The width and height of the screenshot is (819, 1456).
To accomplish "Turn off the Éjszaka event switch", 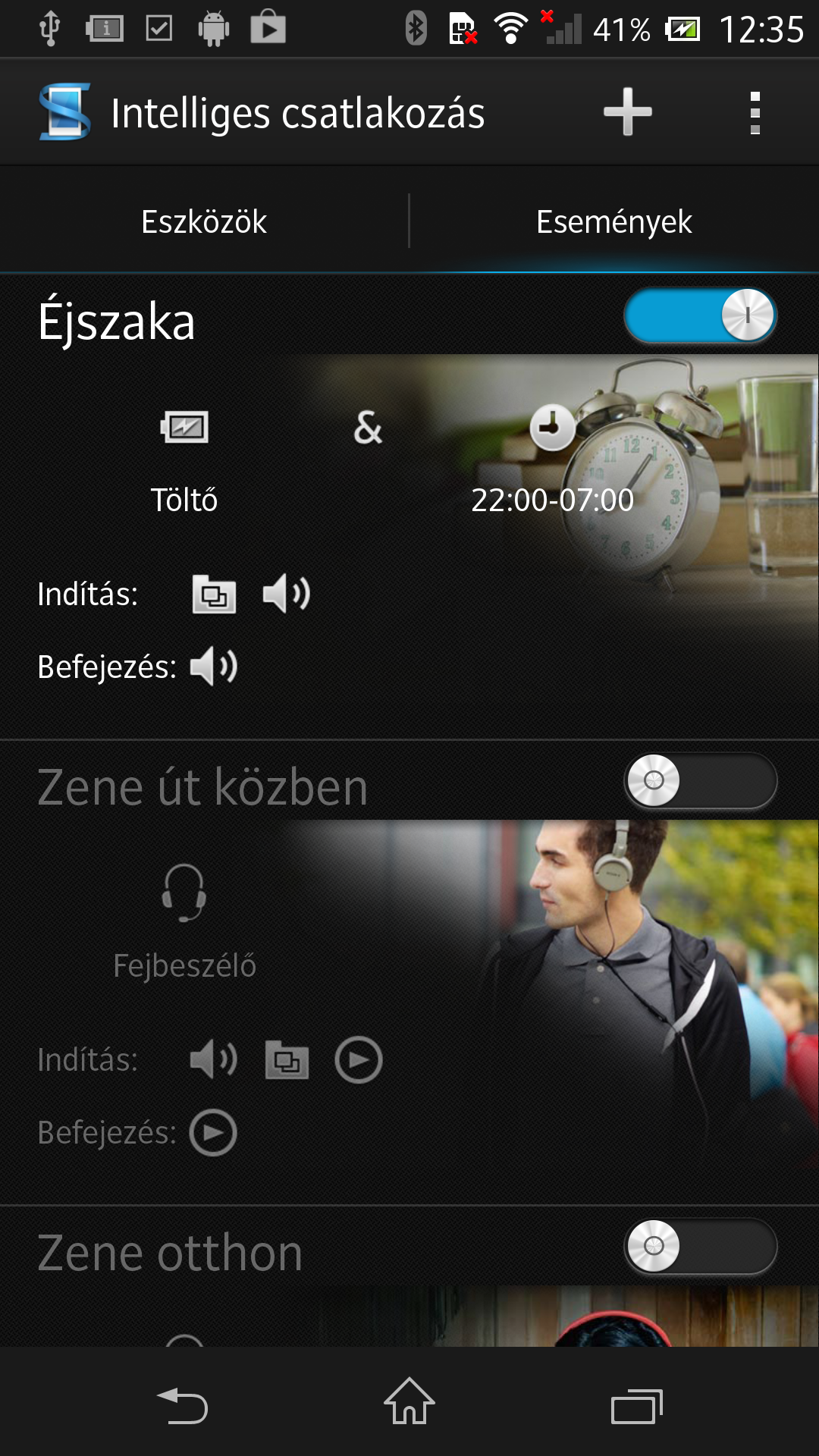I will click(700, 315).
